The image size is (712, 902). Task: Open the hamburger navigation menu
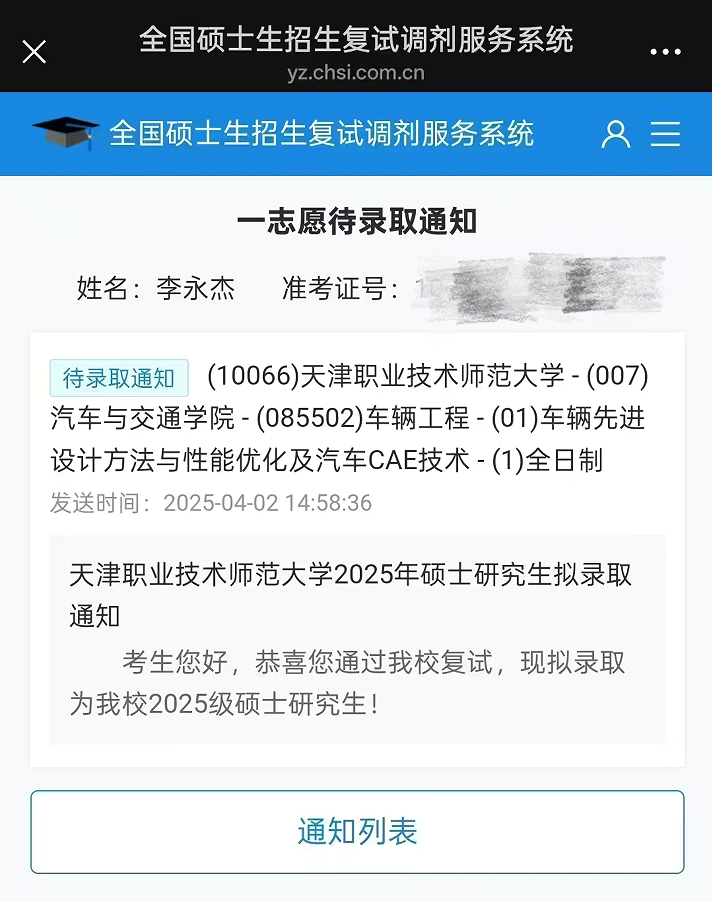(665, 134)
